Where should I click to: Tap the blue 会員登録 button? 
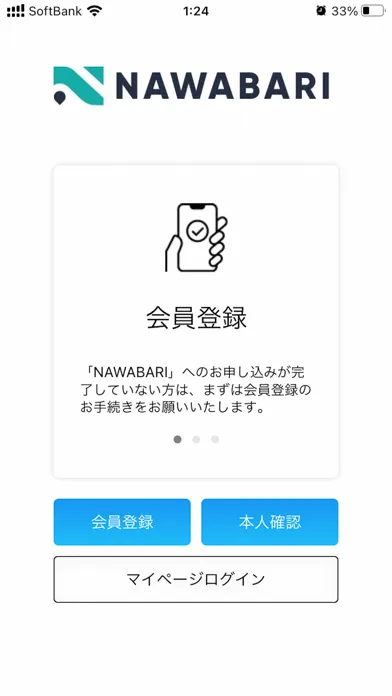point(122,522)
